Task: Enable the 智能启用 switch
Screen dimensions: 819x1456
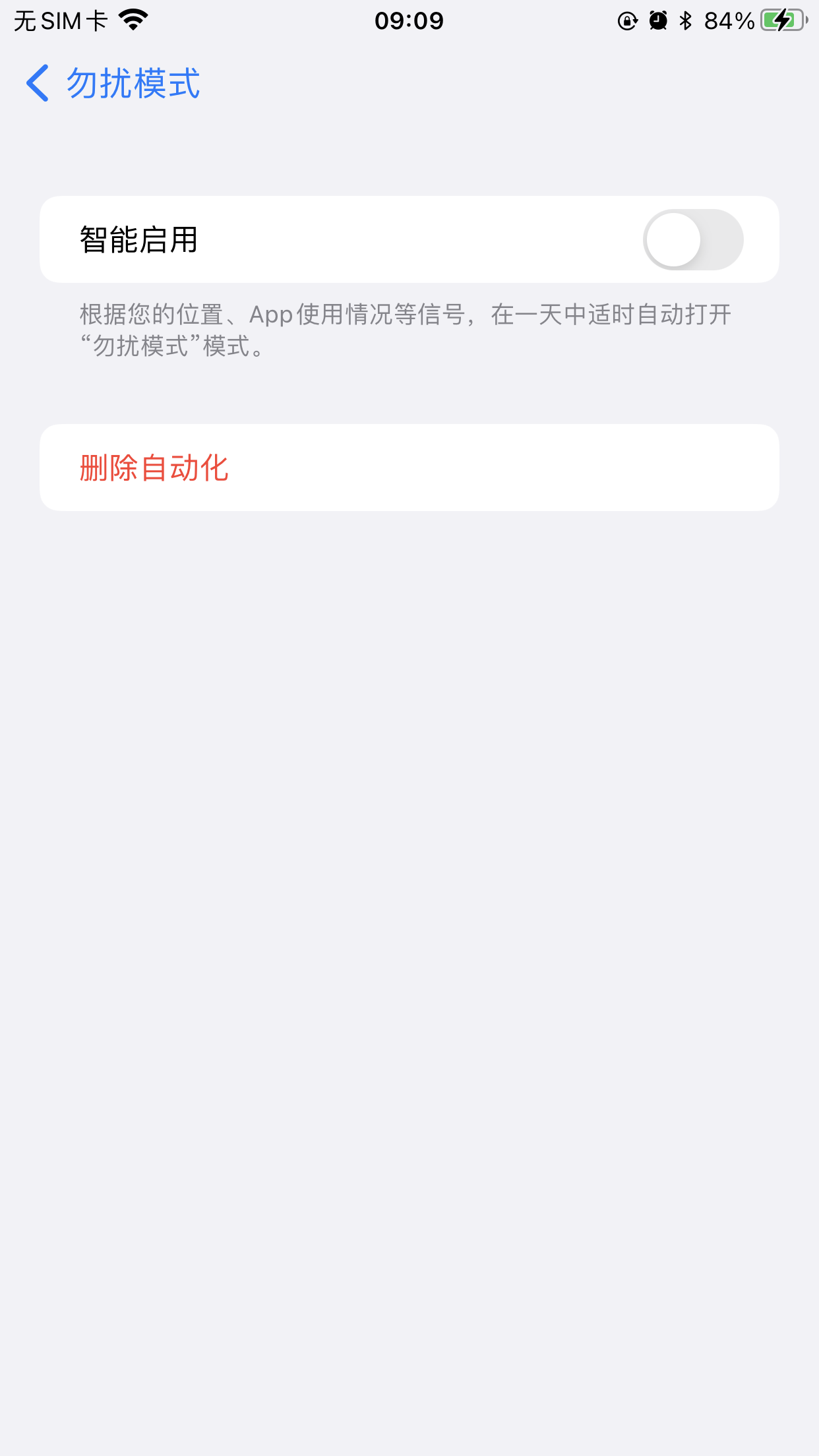Action: click(x=692, y=239)
